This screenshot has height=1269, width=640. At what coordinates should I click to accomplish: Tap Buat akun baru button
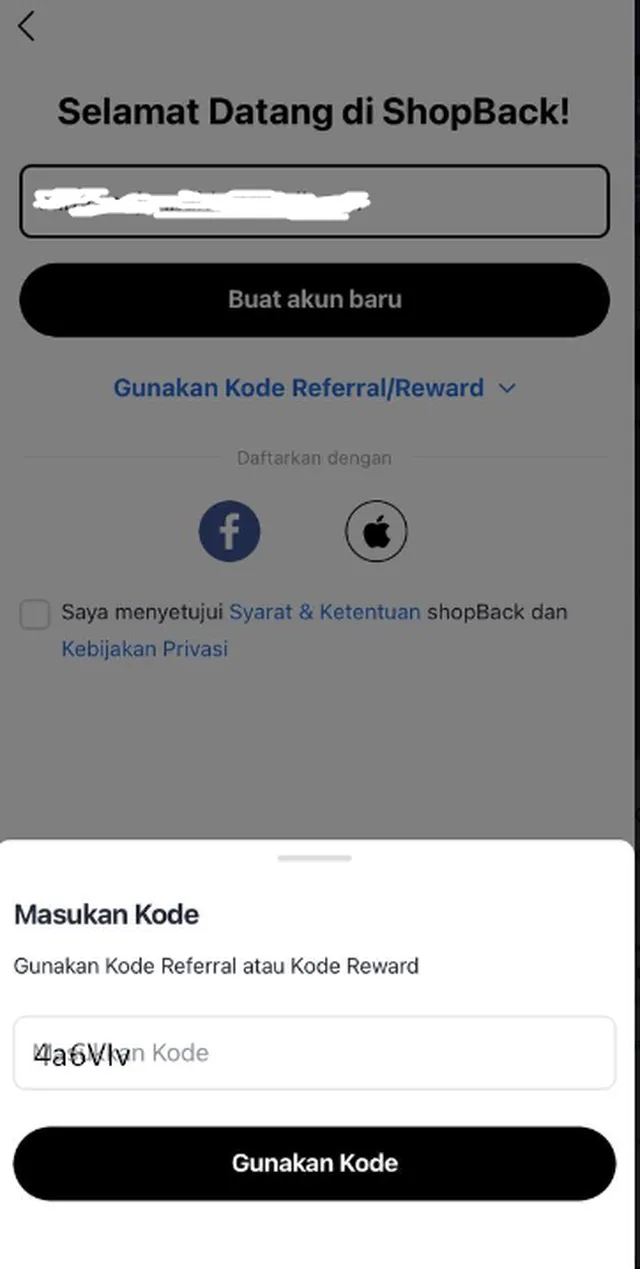pyautogui.click(x=314, y=299)
